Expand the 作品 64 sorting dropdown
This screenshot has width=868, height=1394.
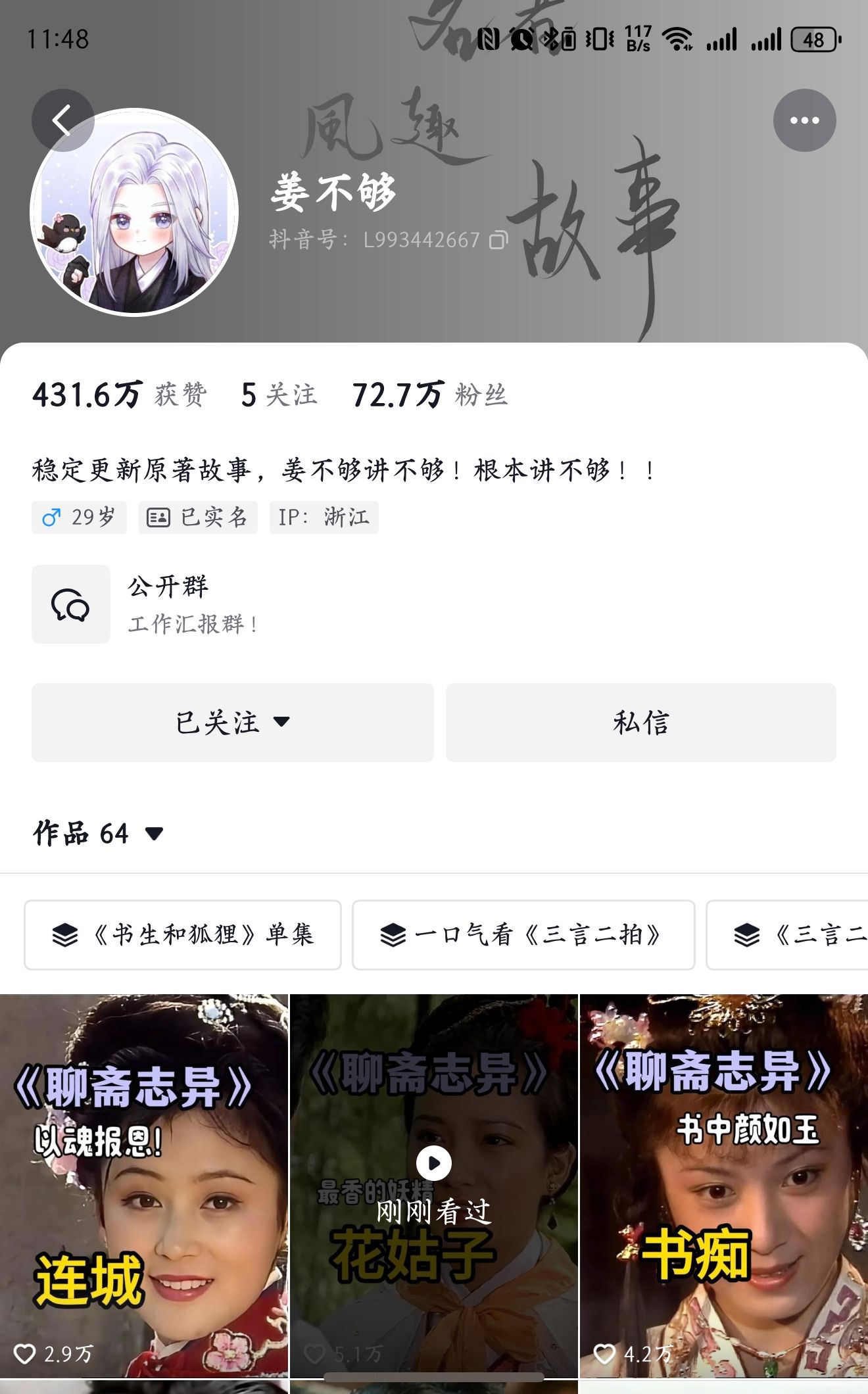pyautogui.click(x=98, y=833)
